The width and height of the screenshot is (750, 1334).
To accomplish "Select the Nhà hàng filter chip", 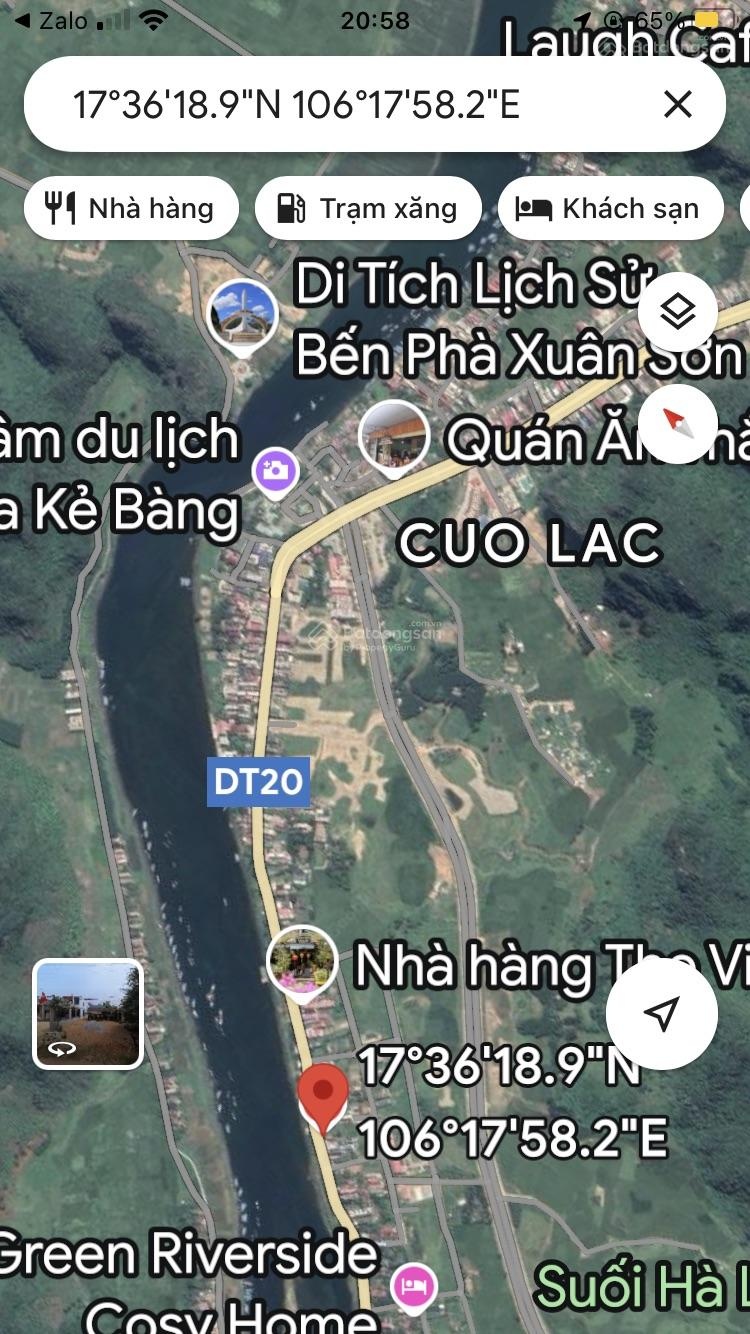I will click(x=131, y=208).
